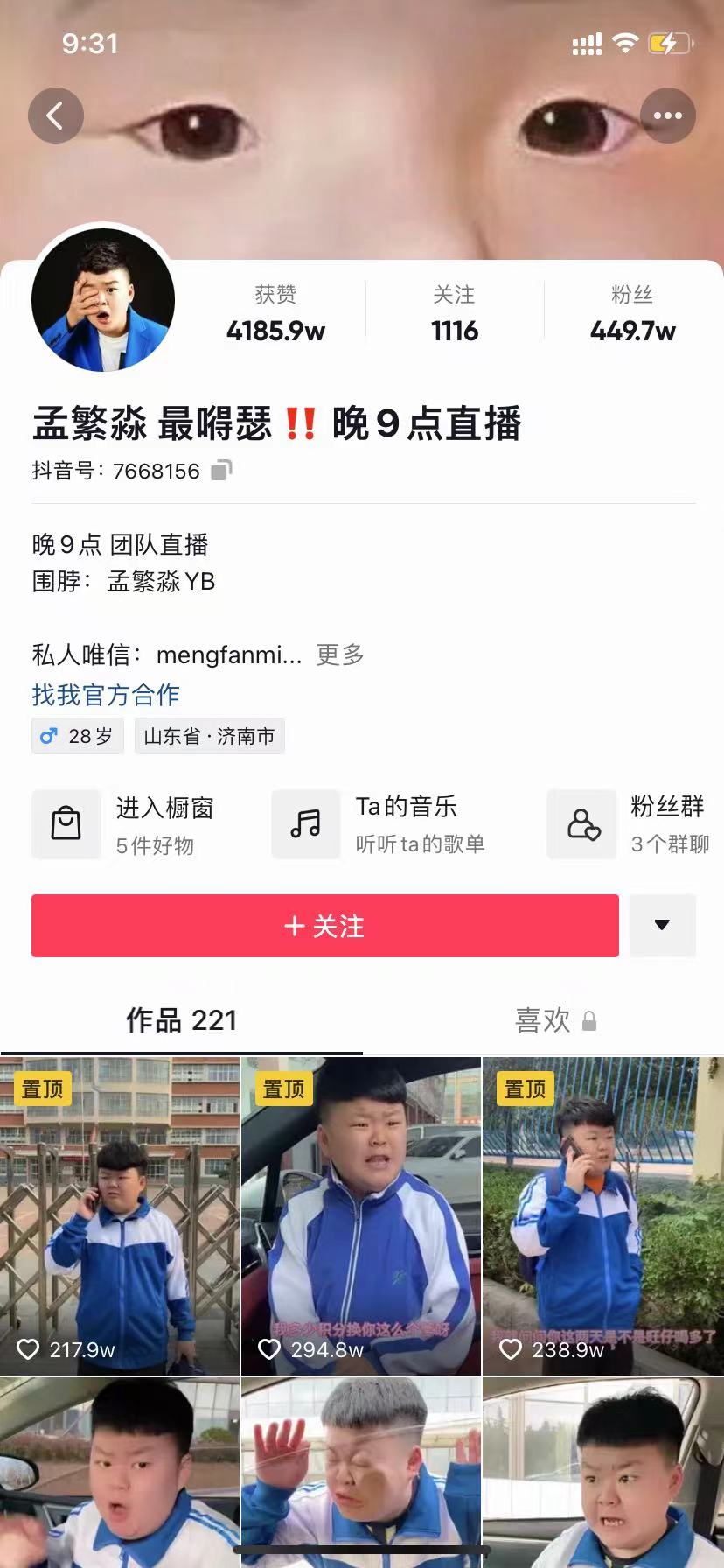This screenshot has width=724, height=1568.
Task: Follow this user with the red 关注 button
Action: (325, 926)
